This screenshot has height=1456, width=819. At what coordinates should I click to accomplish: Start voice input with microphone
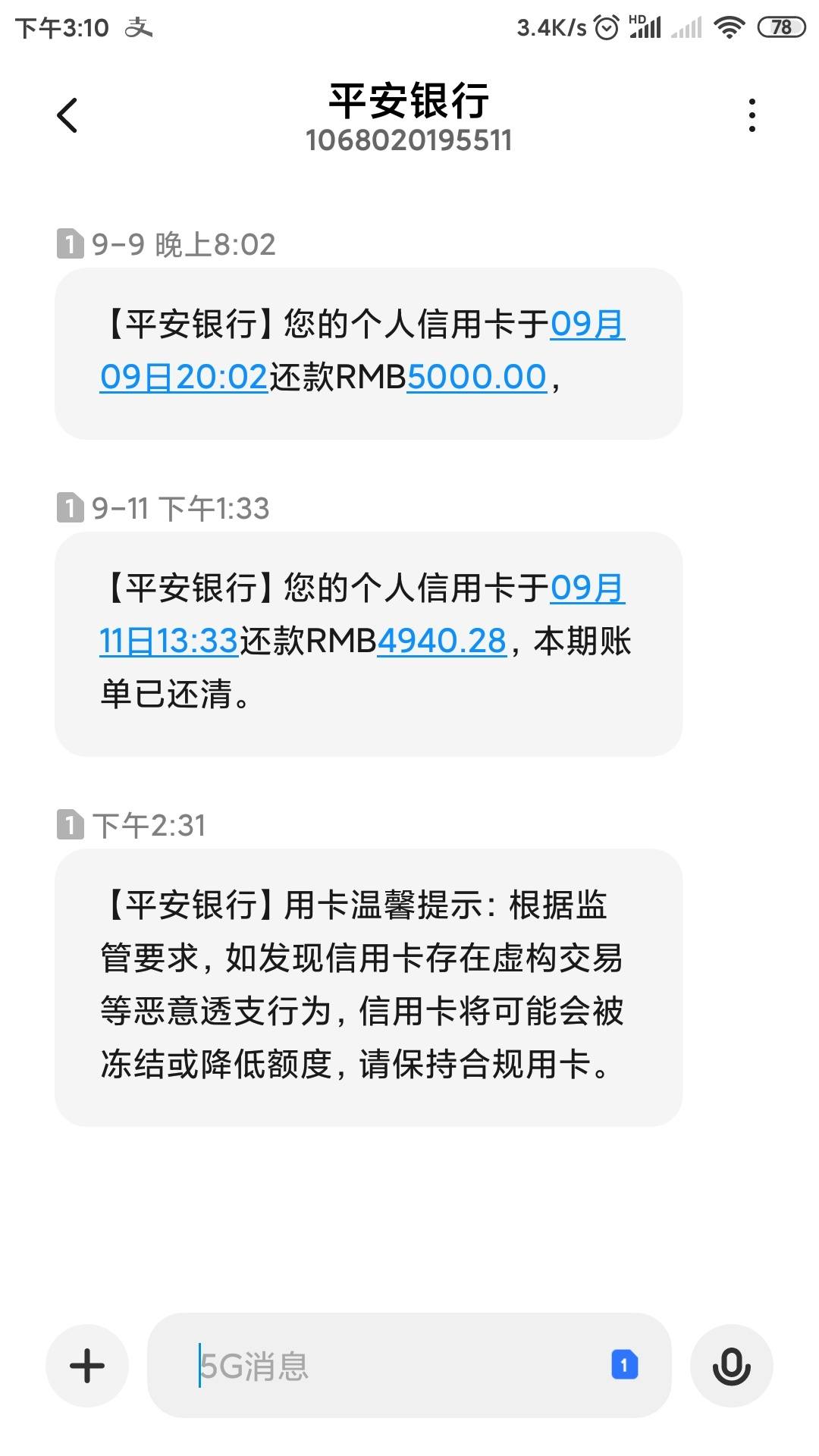pos(732,1366)
